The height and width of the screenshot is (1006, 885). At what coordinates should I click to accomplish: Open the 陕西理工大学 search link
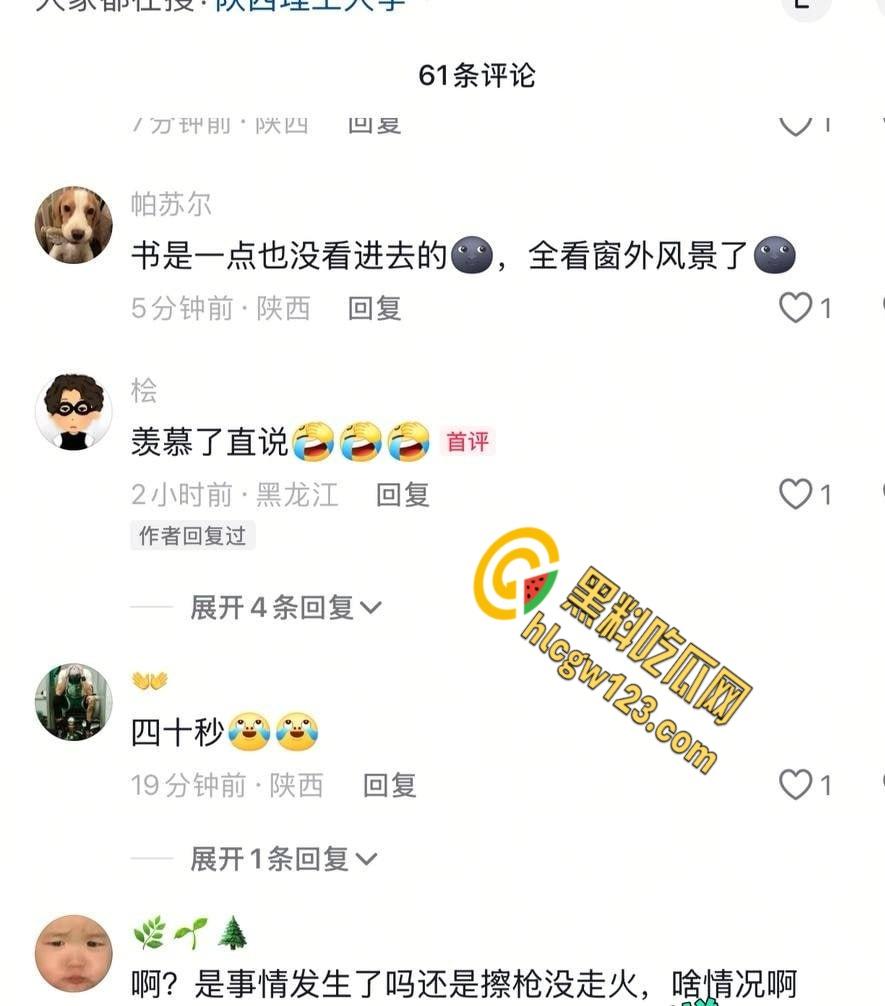(310, 4)
